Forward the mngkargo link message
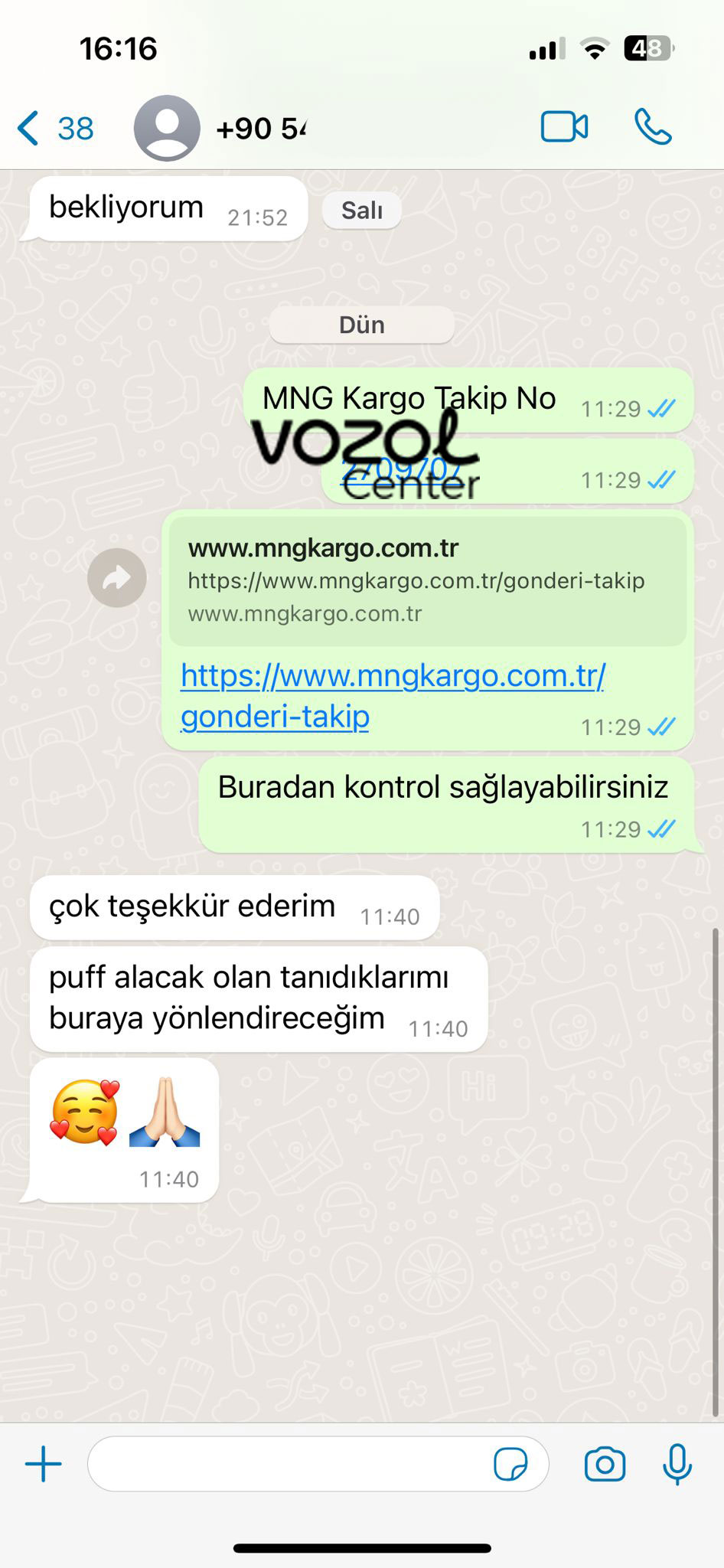724x1568 pixels. pyautogui.click(x=116, y=578)
